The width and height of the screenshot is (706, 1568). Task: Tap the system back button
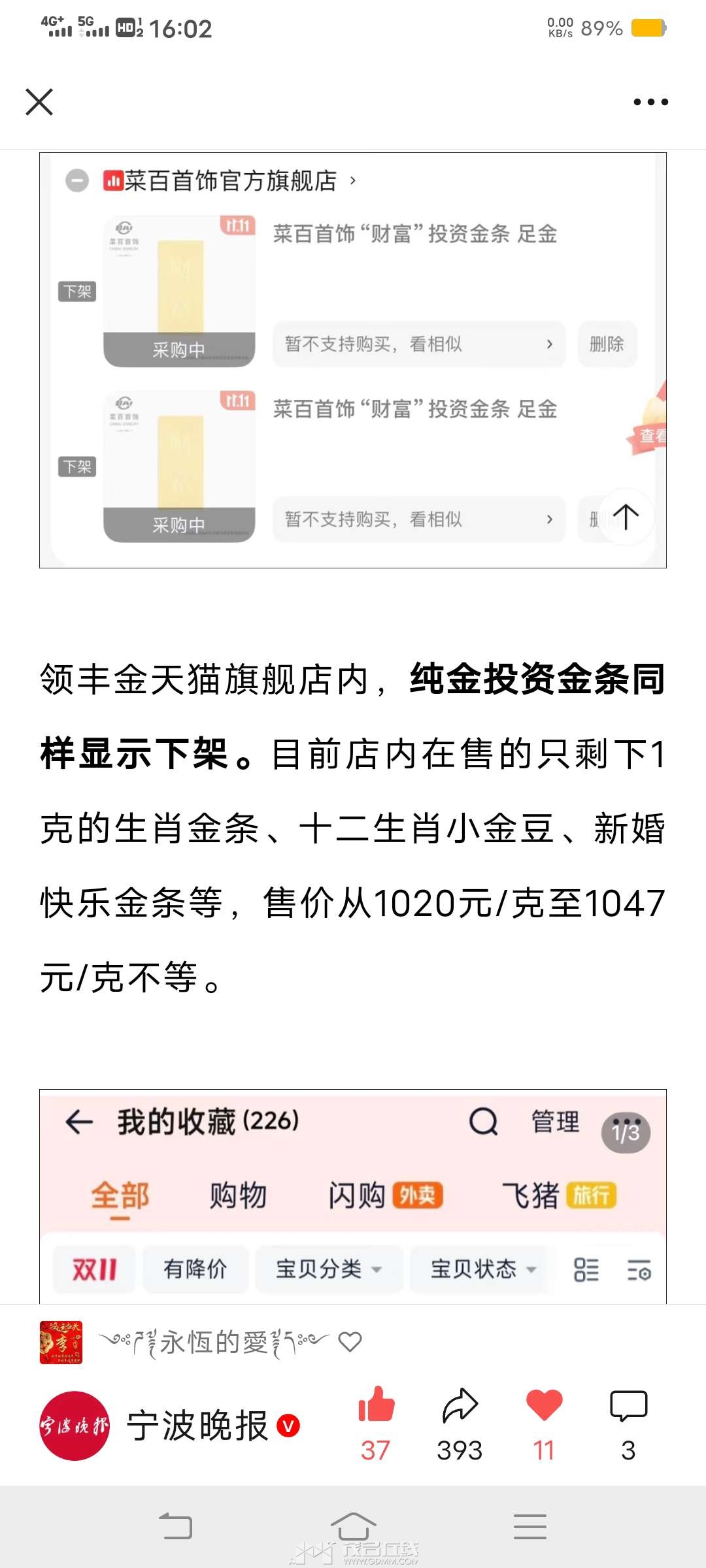pos(175,1527)
